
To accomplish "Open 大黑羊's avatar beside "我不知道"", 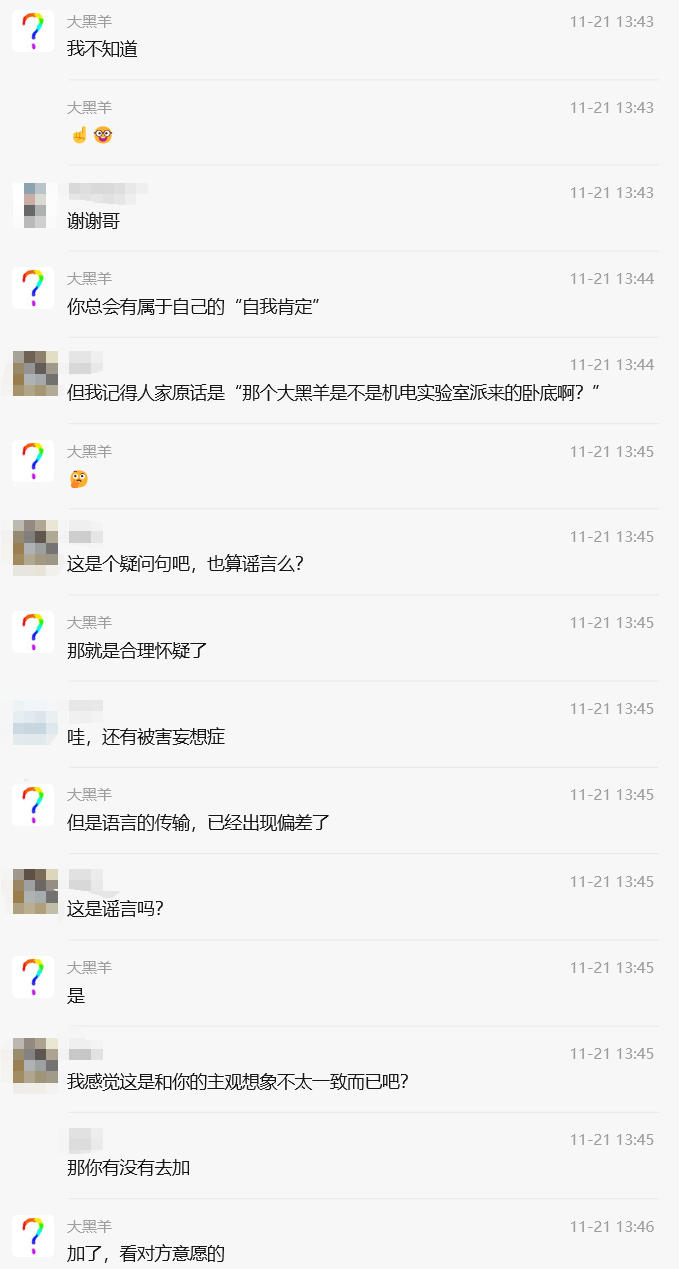I will 33,32.
